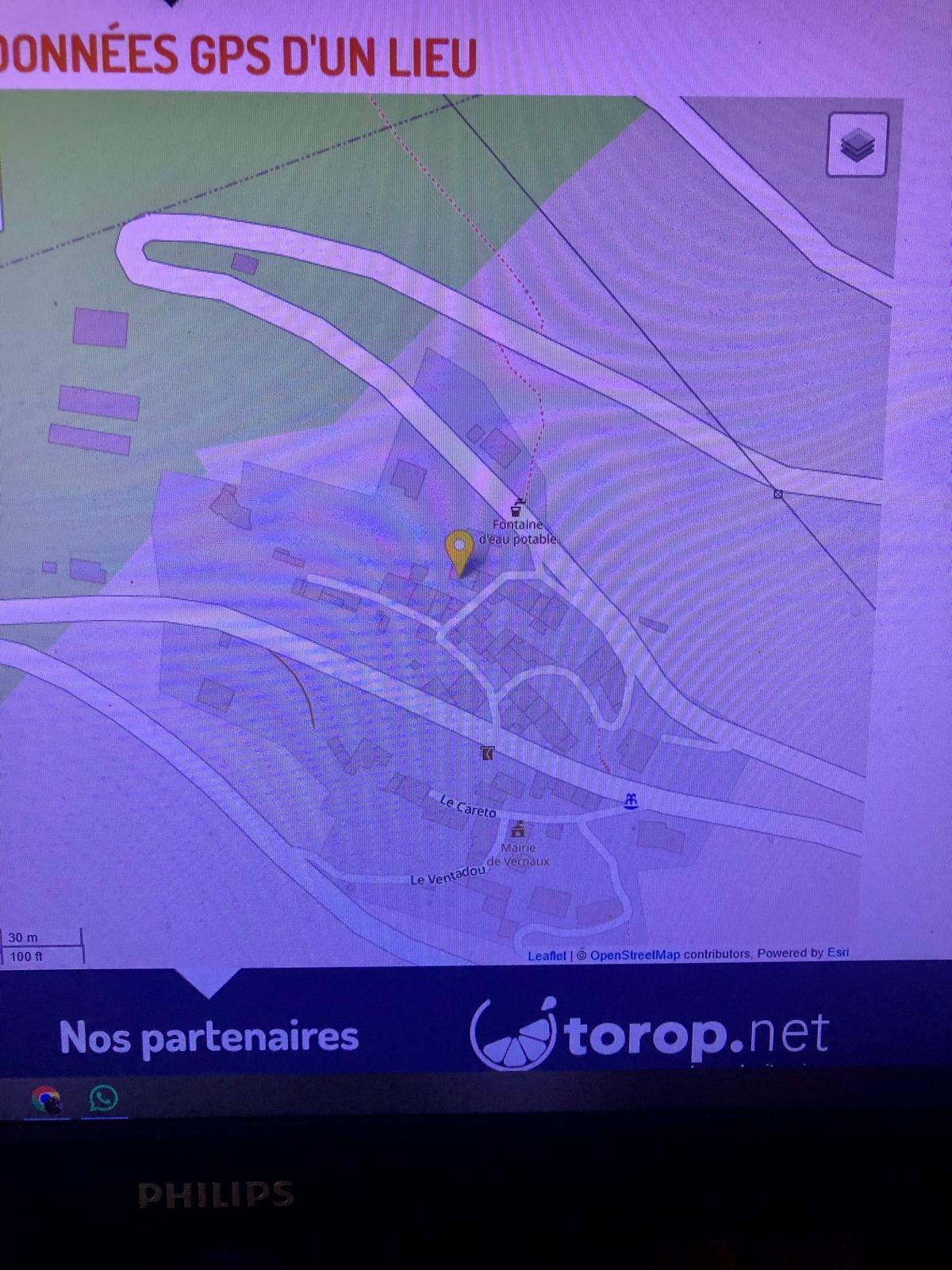Open the Leaflet attribution link
The height and width of the screenshot is (1270, 952).
(547, 955)
